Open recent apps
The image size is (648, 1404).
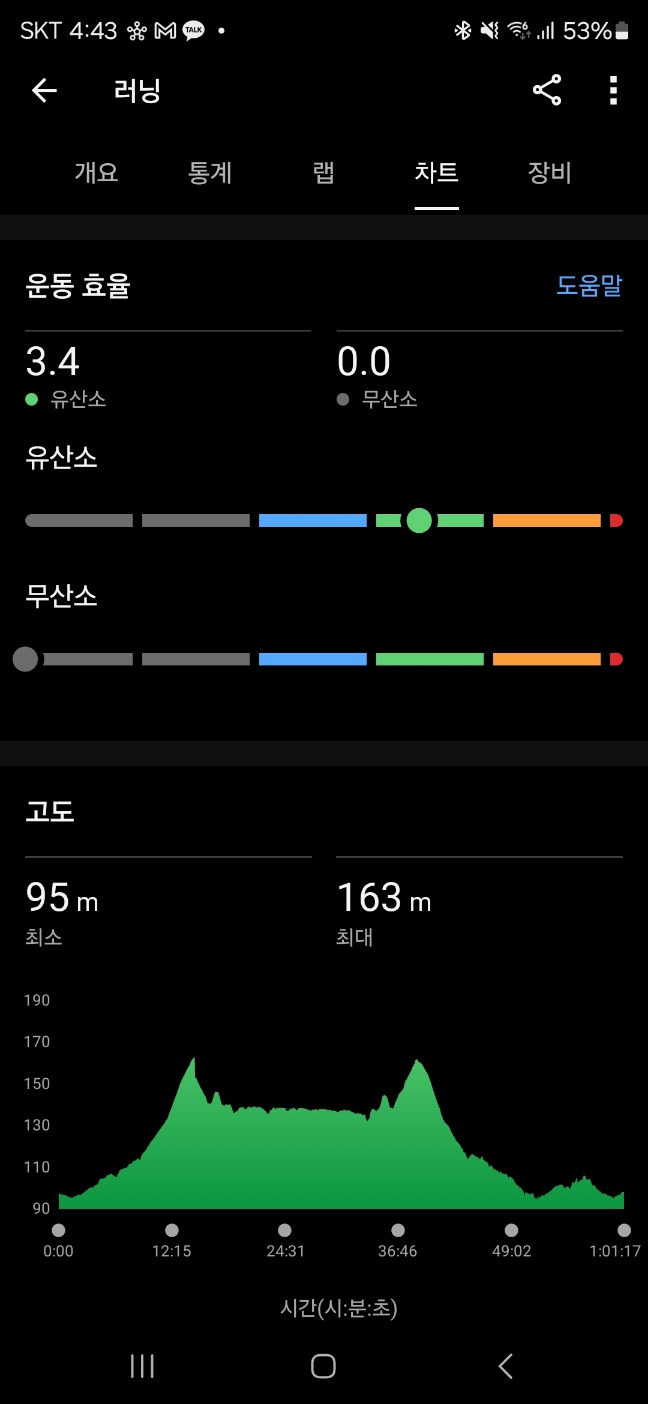coord(142,1366)
